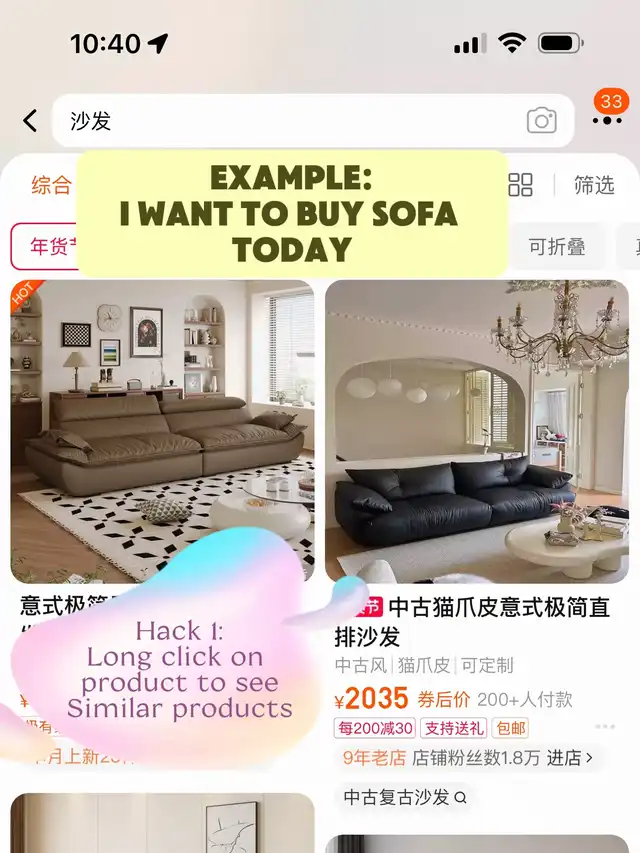Screen dimensions: 640x853
Task: Edit the 沙发 search field
Action: (x=280, y=122)
